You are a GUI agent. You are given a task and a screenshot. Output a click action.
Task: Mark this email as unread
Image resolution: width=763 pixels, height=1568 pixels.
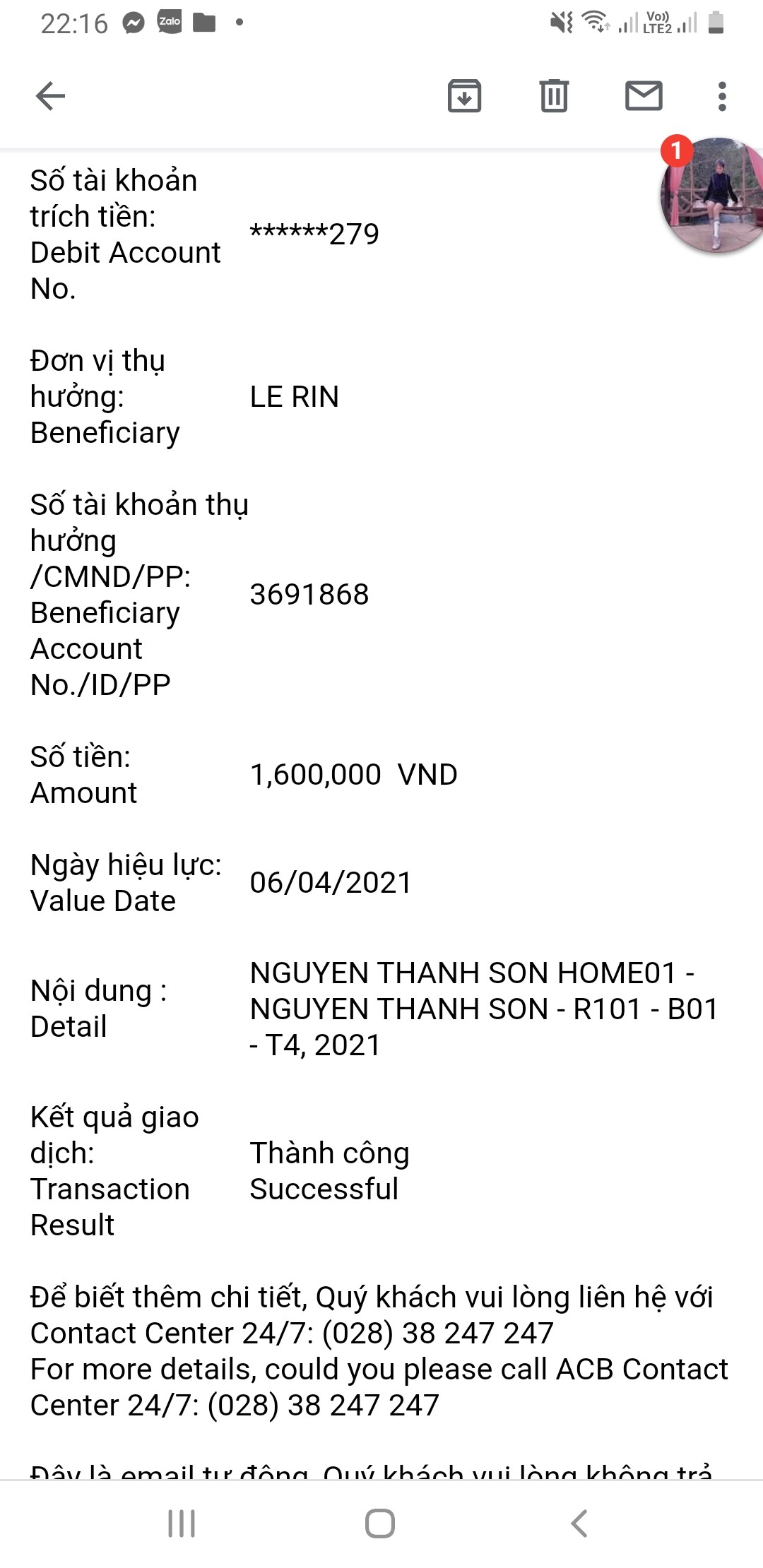tap(644, 96)
